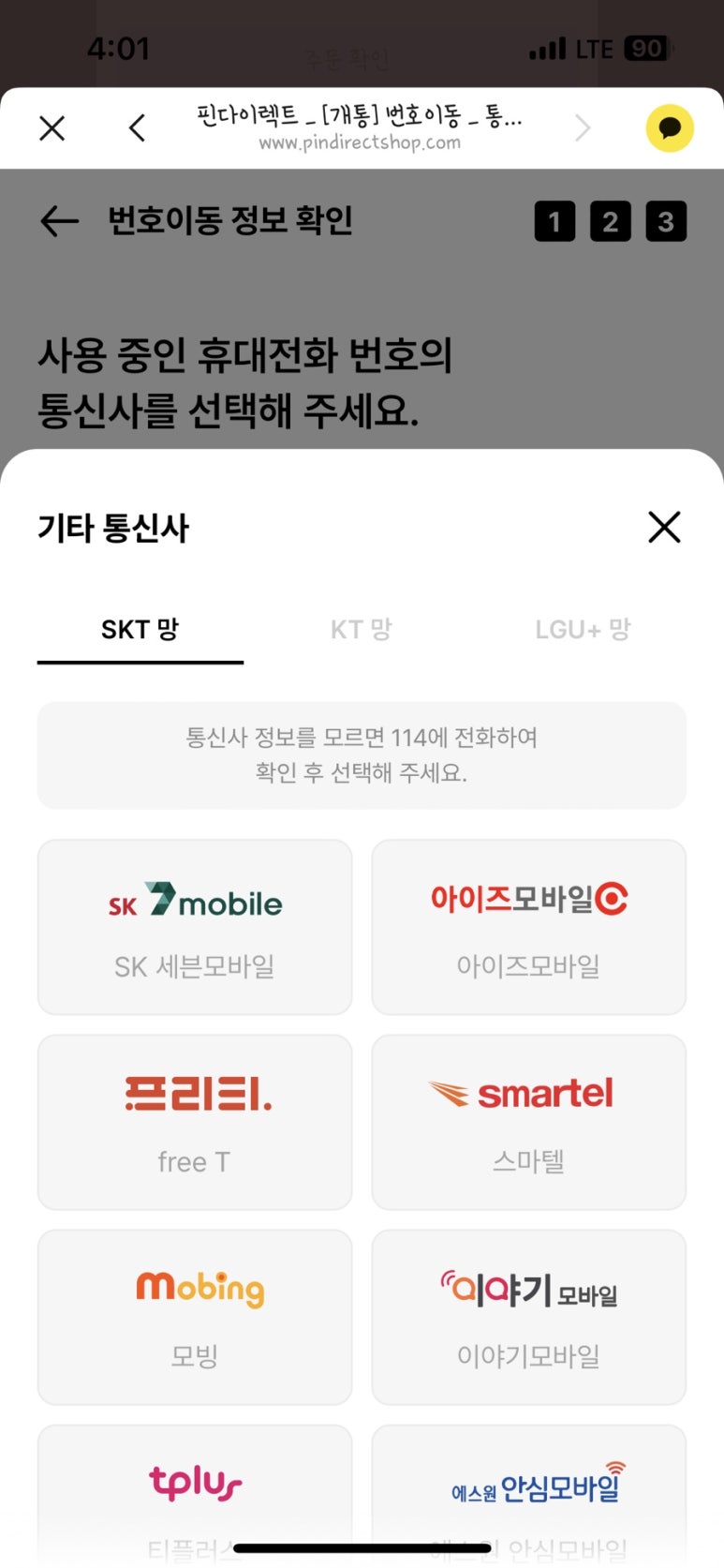Switch to the KT 망 tab

click(362, 629)
